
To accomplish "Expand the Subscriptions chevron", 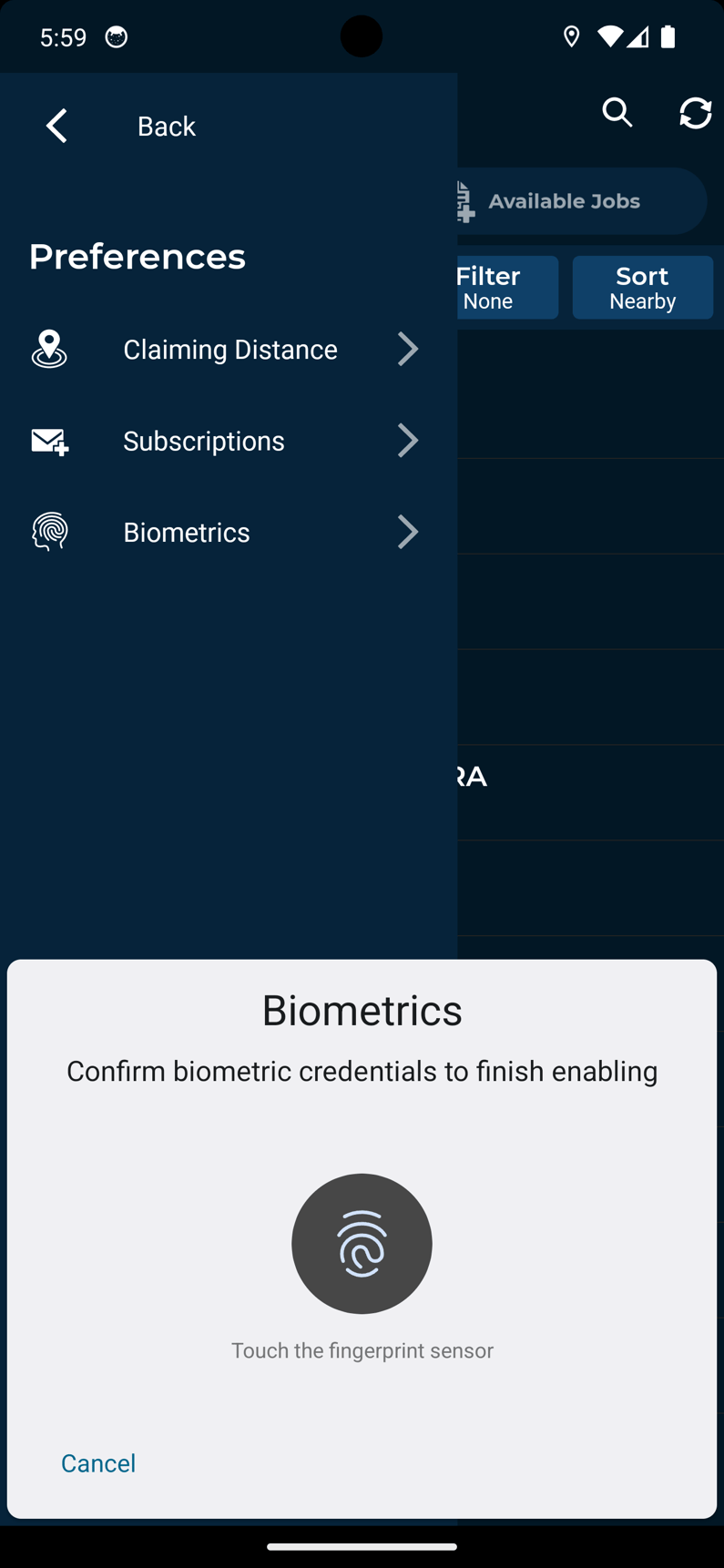I will (x=407, y=440).
